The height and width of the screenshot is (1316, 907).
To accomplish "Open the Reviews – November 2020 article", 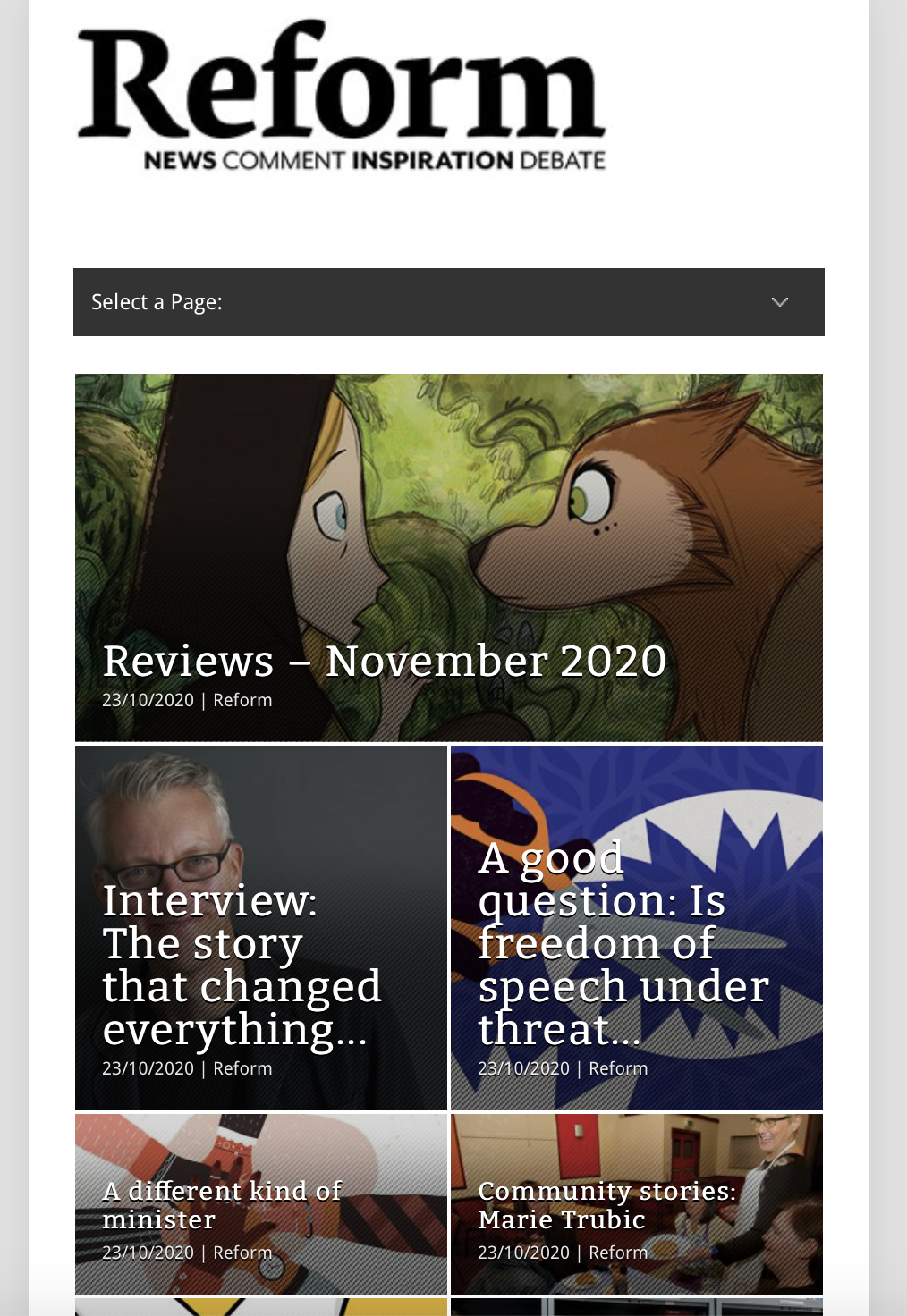I will pos(385,662).
